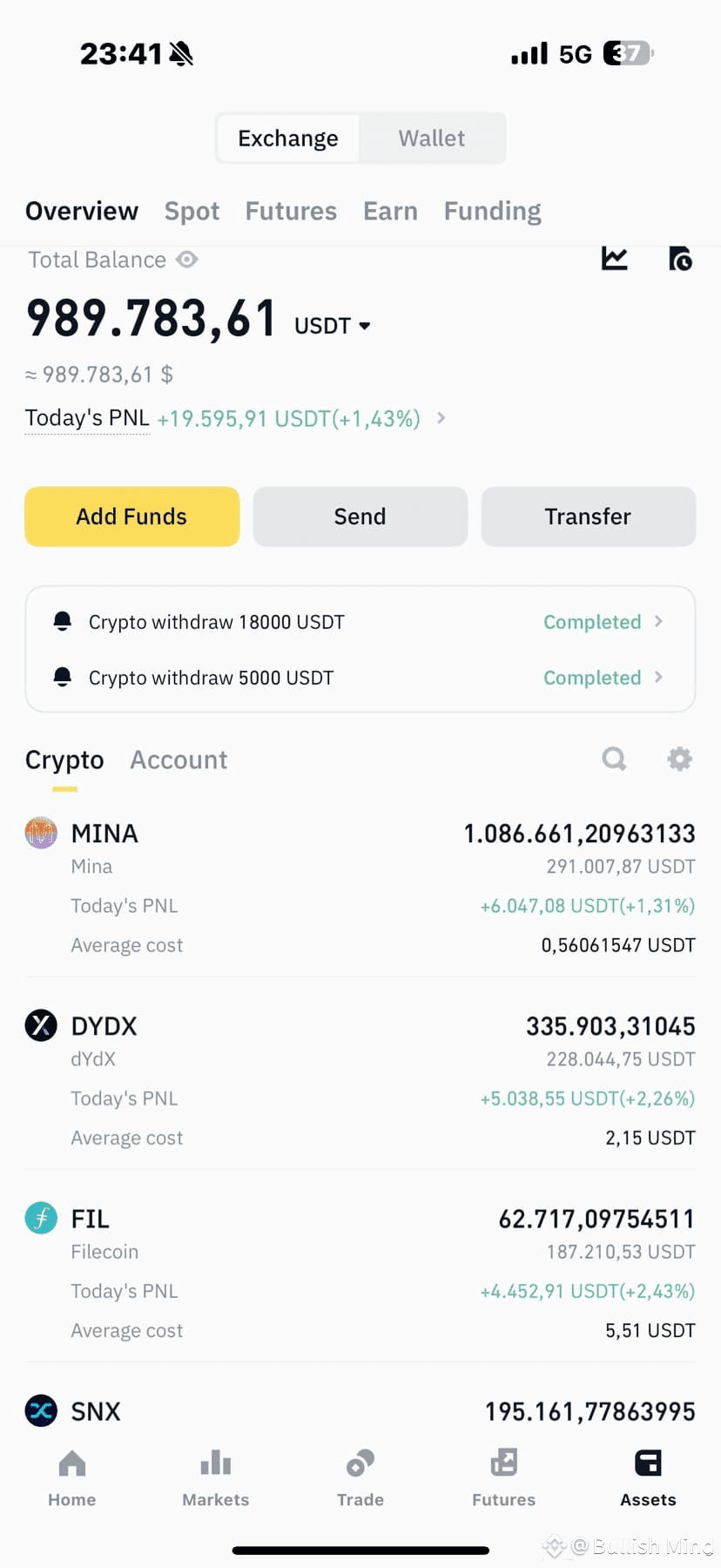View Today's PNL details
Screen dimensions: 721x1568
tap(441, 418)
